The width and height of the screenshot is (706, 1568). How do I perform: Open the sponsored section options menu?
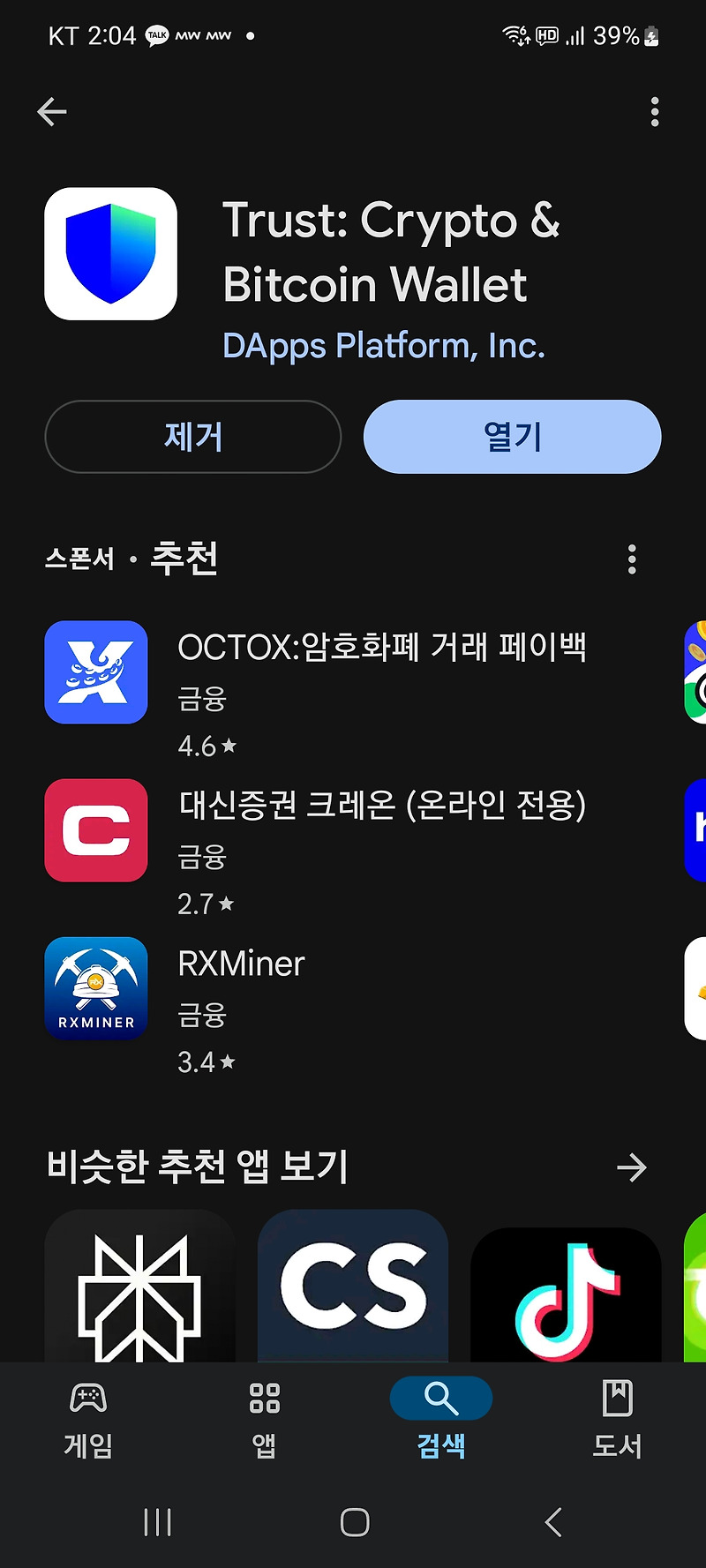(632, 560)
